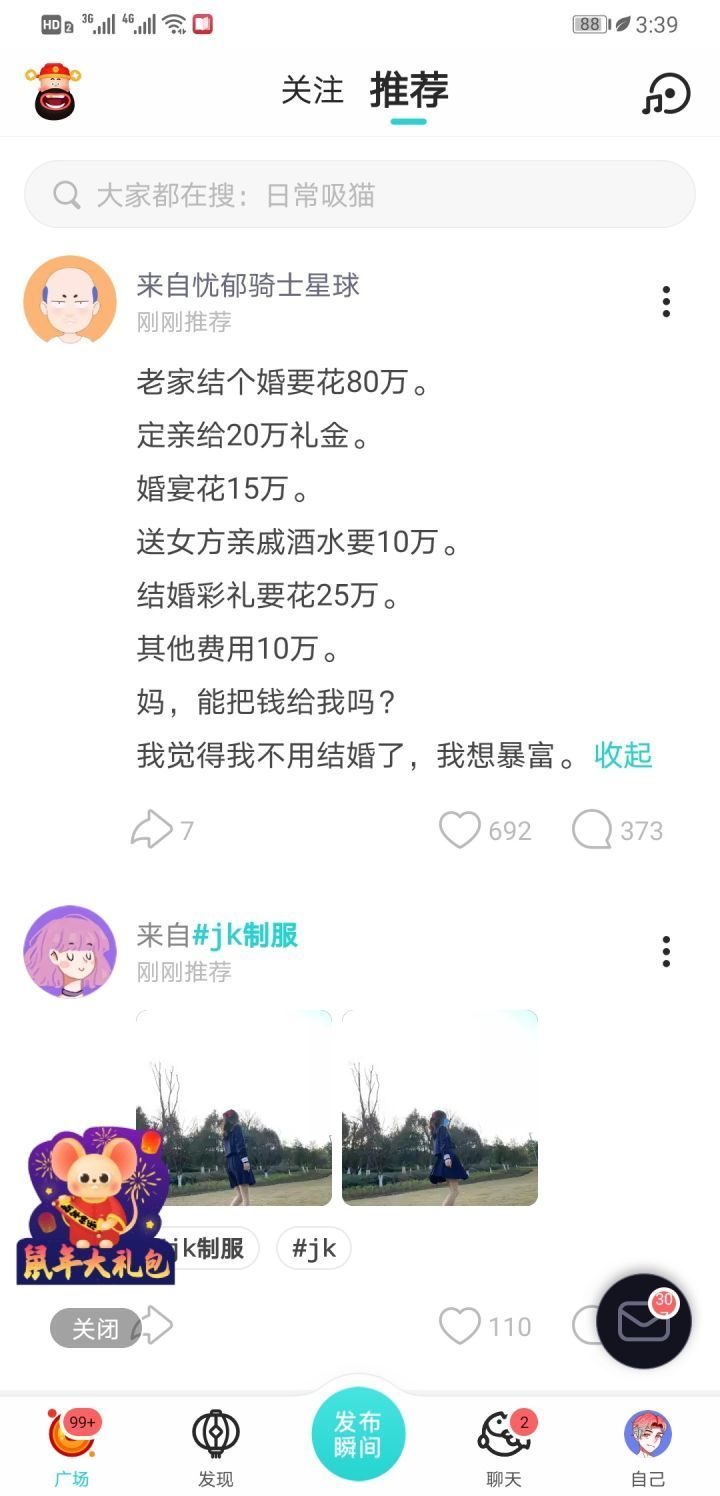This screenshot has width=720, height=1496.
Task: Open the 聊天 tab
Action: [x=504, y=1446]
